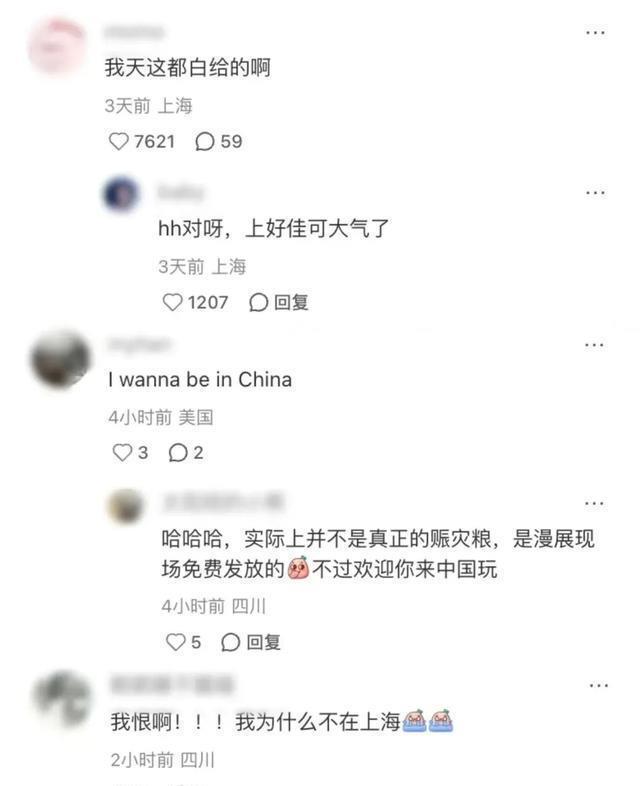Open overflow menu for "I wanna be in China"
Image resolution: width=640 pixels, height=786 pixels.
click(x=595, y=344)
